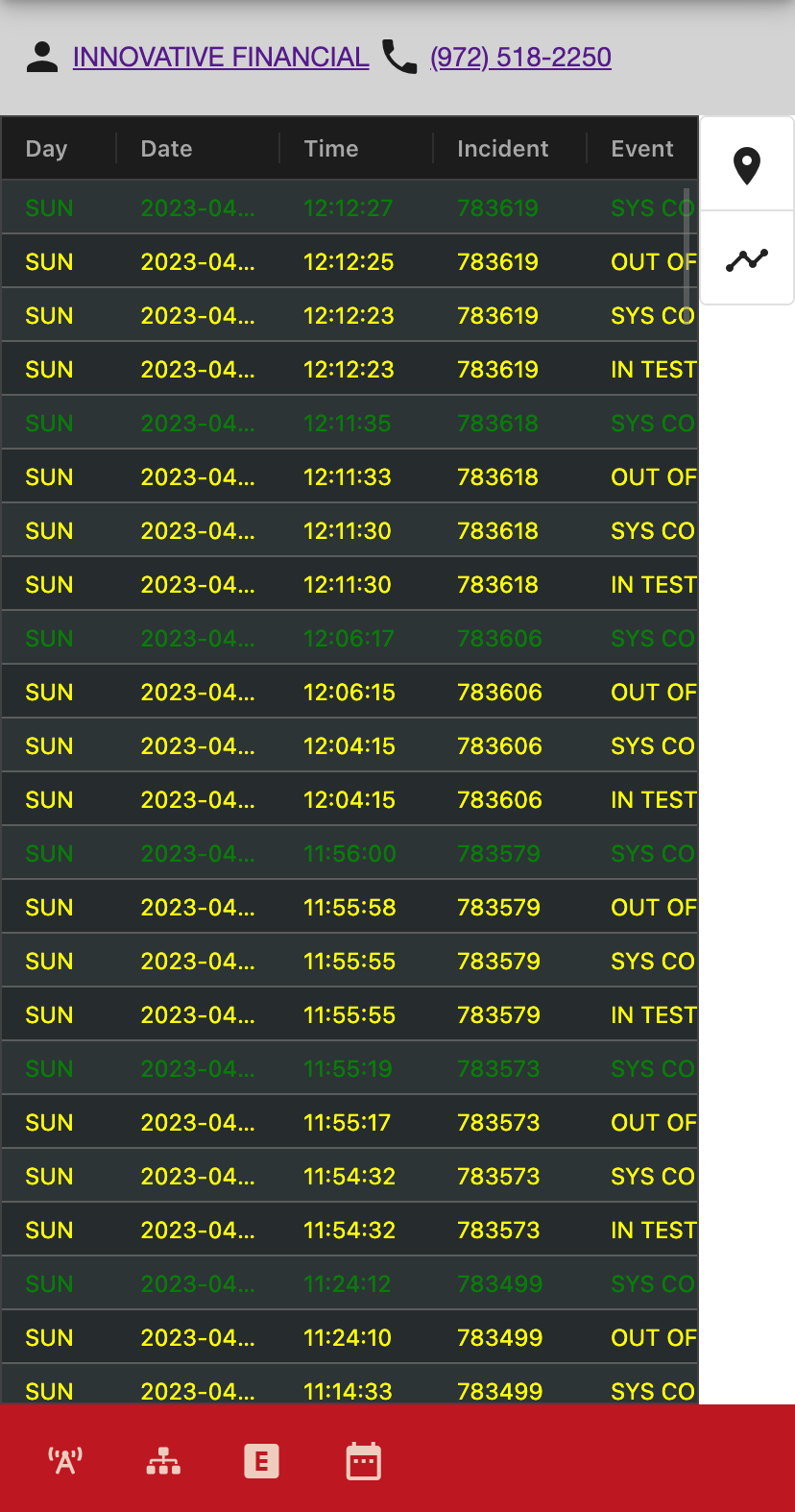Open the antenna signal icon in bottom bar
Screen dimensions: 795x1512
(x=65, y=1462)
